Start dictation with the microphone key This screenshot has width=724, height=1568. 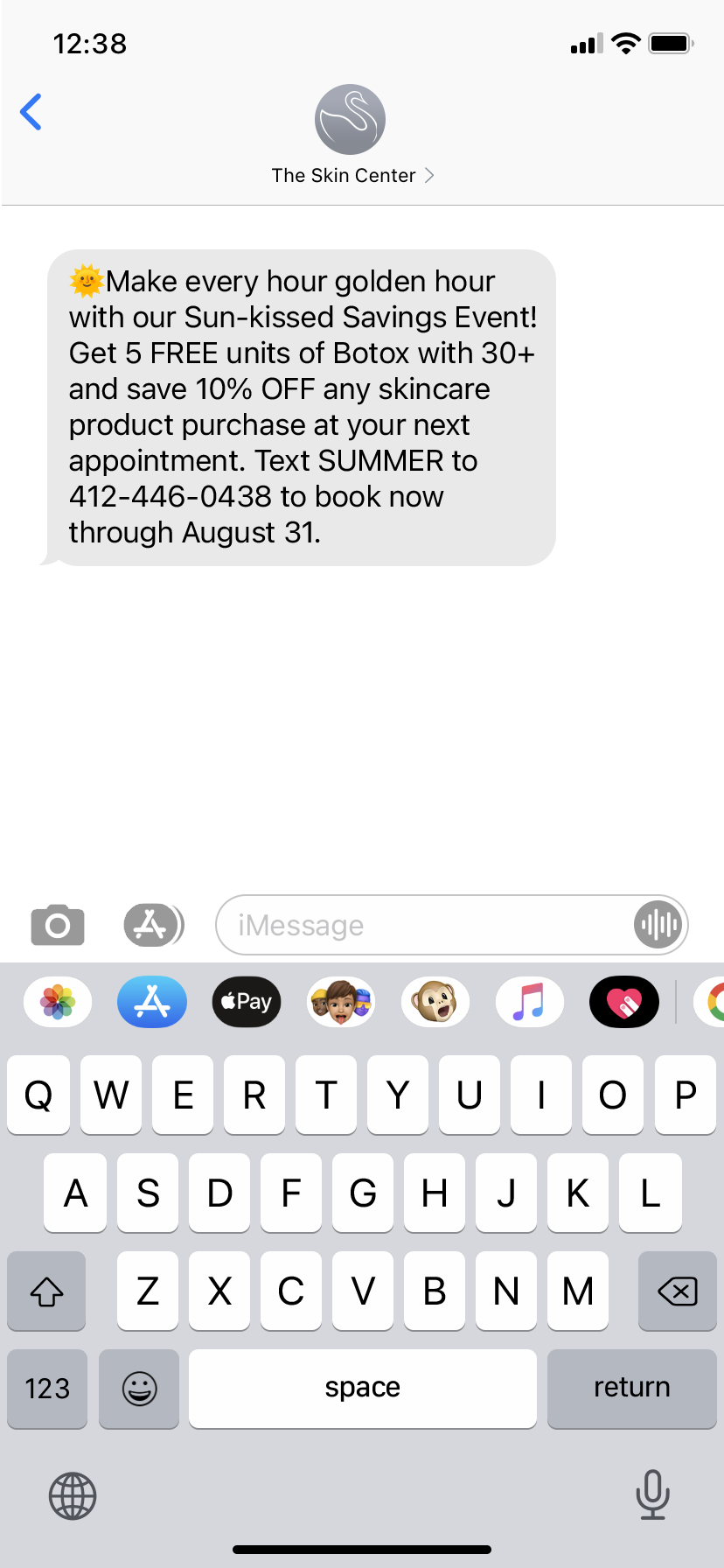pyautogui.click(x=652, y=1494)
